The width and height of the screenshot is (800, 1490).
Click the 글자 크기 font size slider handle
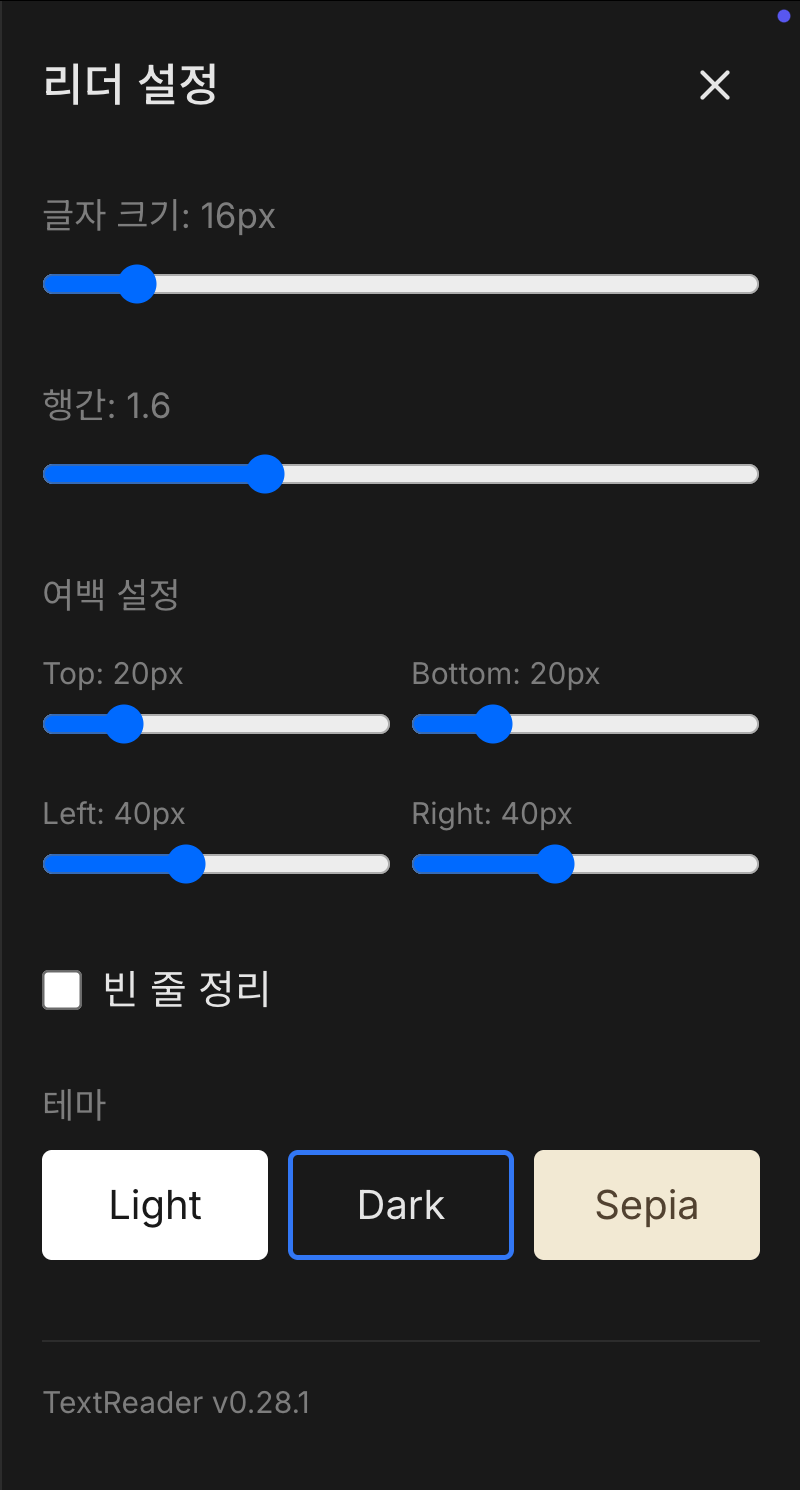pyautogui.click(x=138, y=284)
